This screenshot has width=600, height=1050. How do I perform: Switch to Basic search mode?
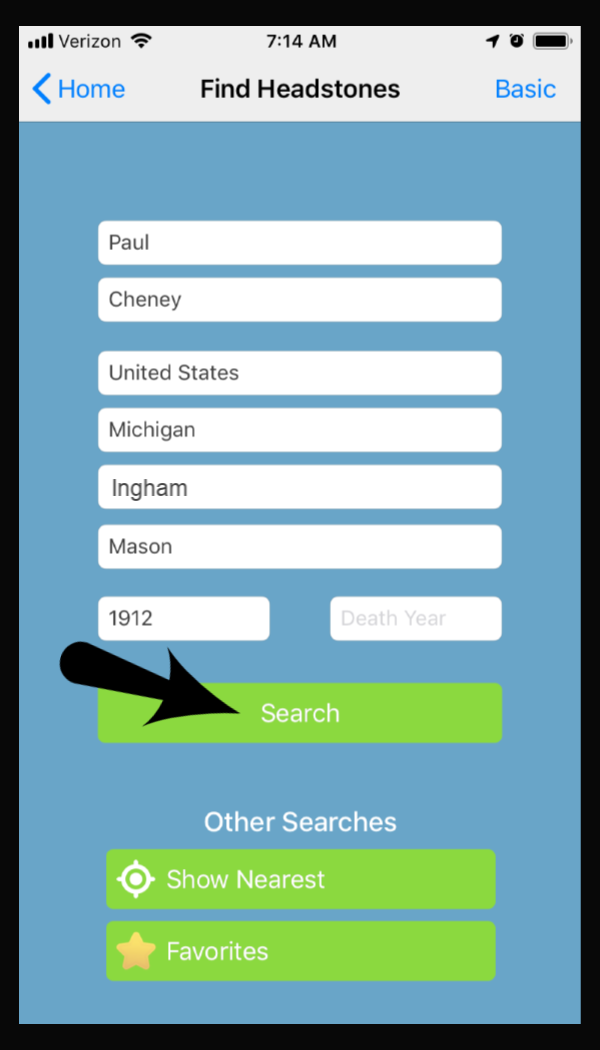point(525,89)
